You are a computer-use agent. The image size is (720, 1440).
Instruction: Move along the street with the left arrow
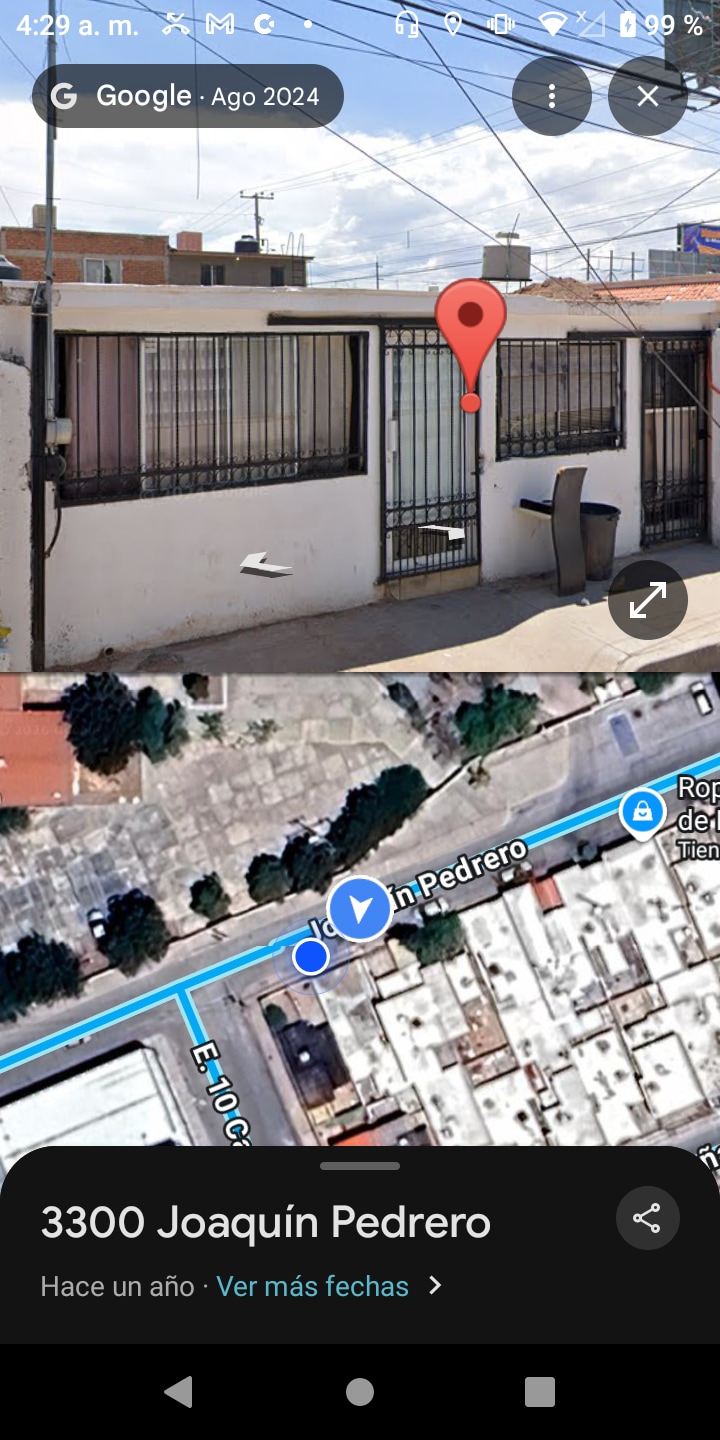pyautogui.click(x=265, y=566)
